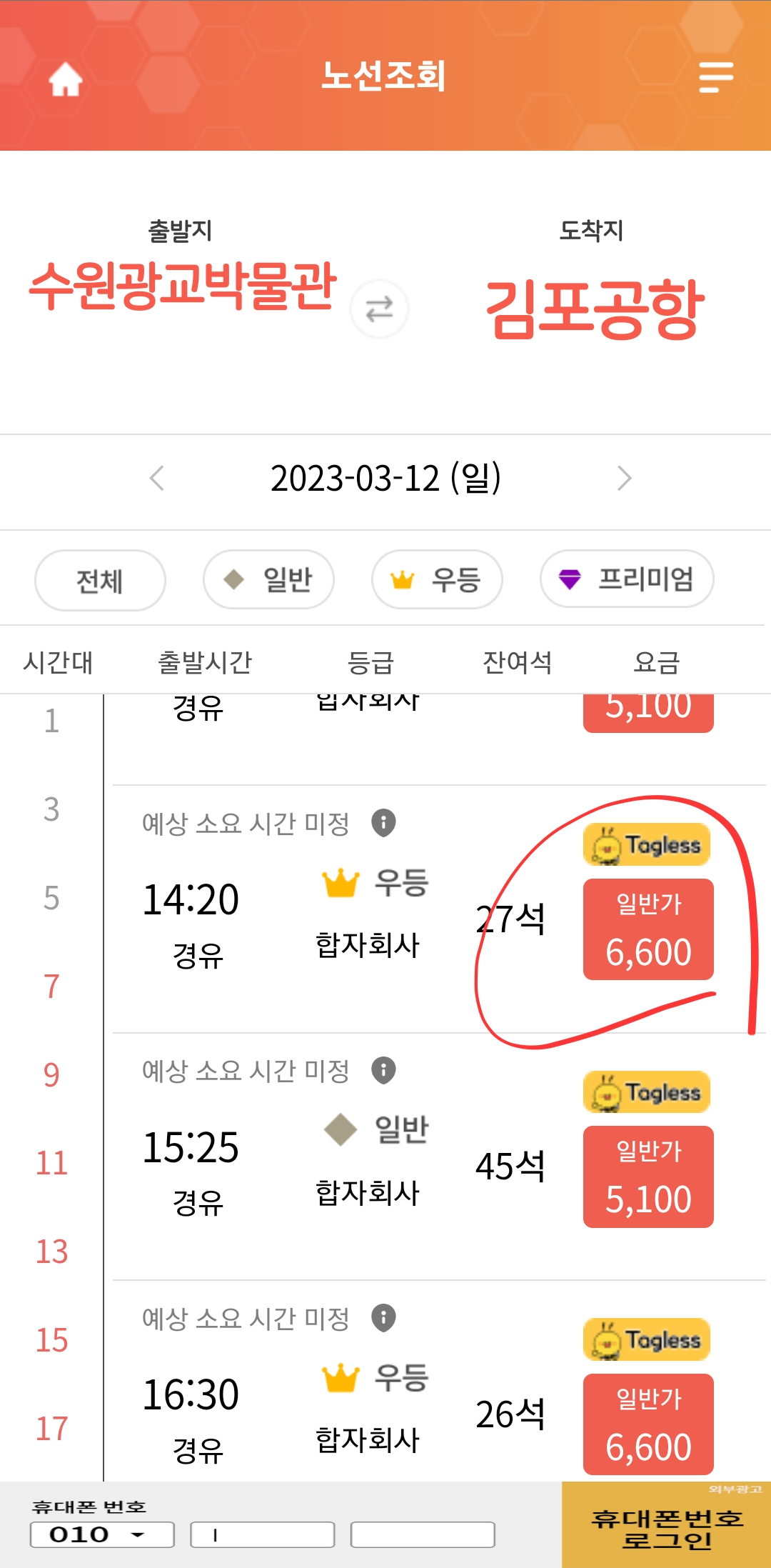Click the 5,100 fare badge for the 15:25 bus
The height and width of the screenshot is (1568, 771).
click(647, 1177)
